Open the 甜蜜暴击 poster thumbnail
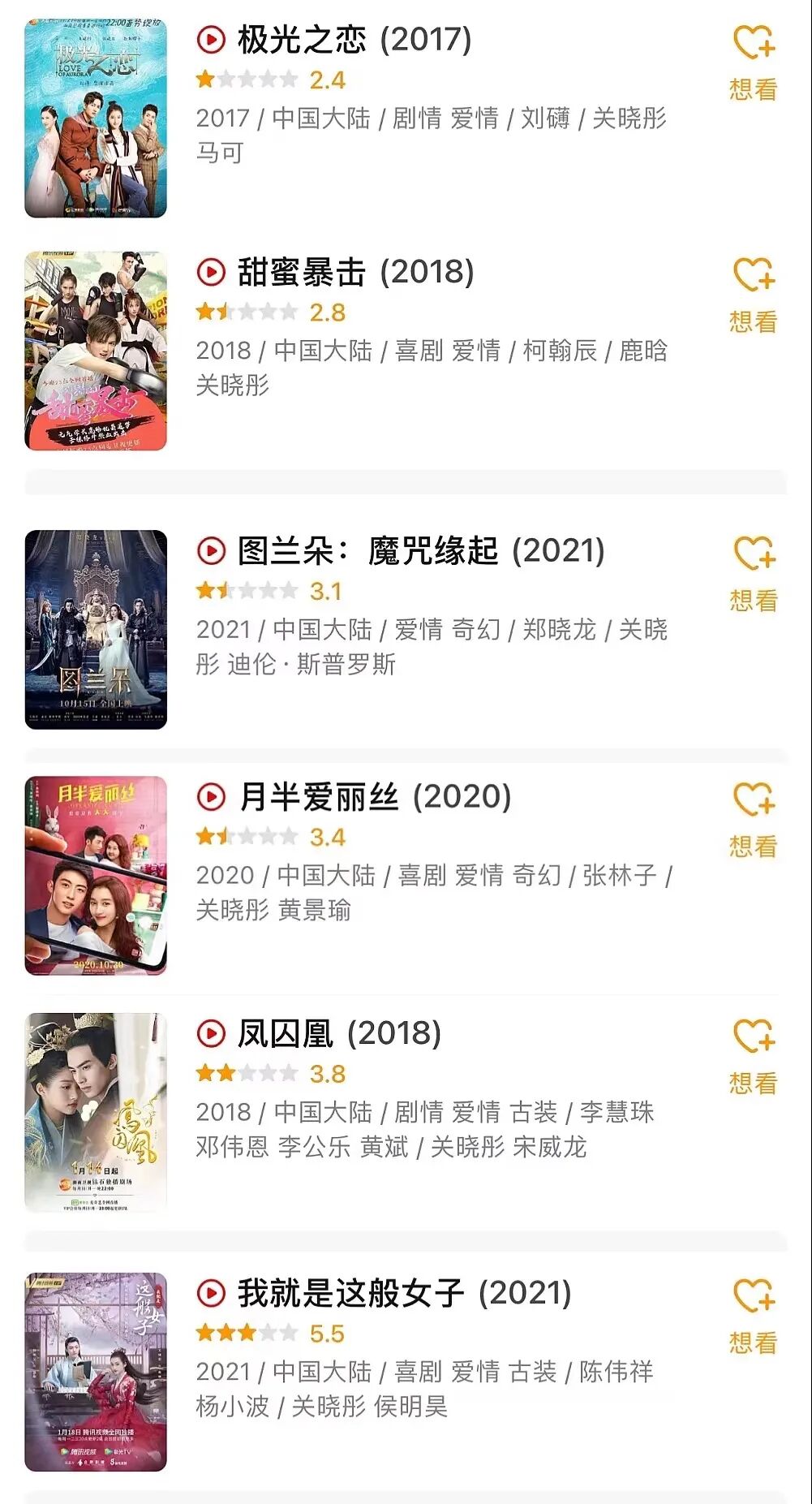The width and height of the screenshot is (812, 1504). click(96, 351)
